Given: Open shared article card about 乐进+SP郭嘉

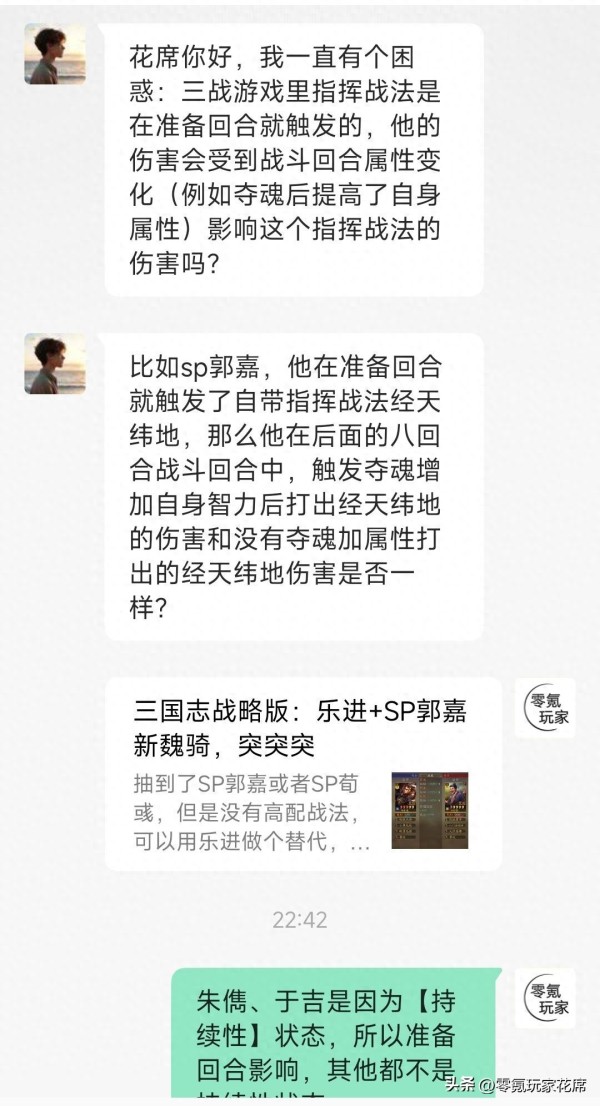Looking at the screenshot, I should pos(302,772).
